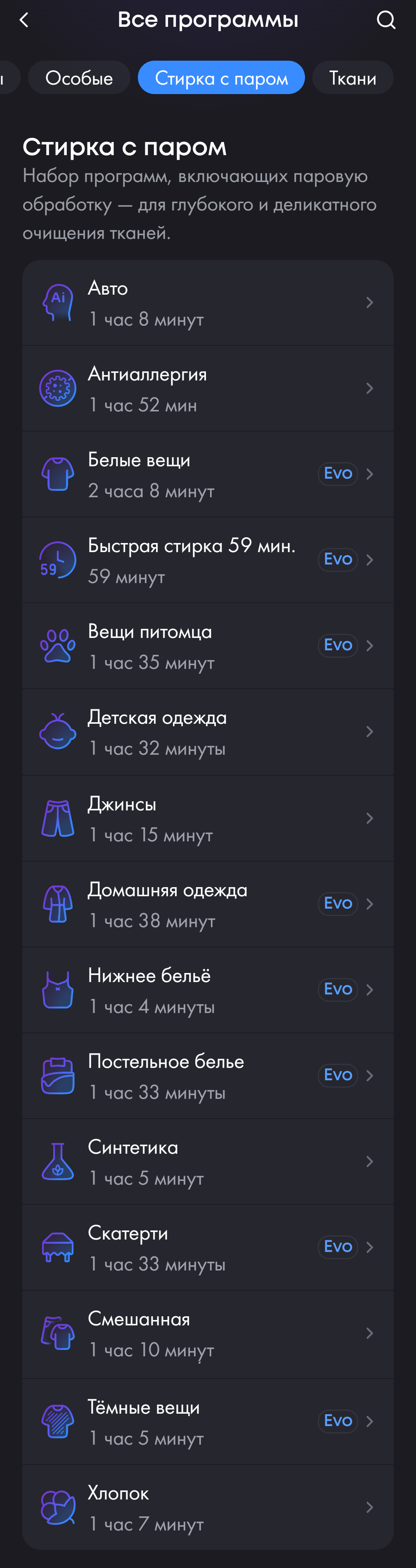Tap the Детская одежда row
The width and height of the screenshot is (416, 1568).
click(208, 732)
